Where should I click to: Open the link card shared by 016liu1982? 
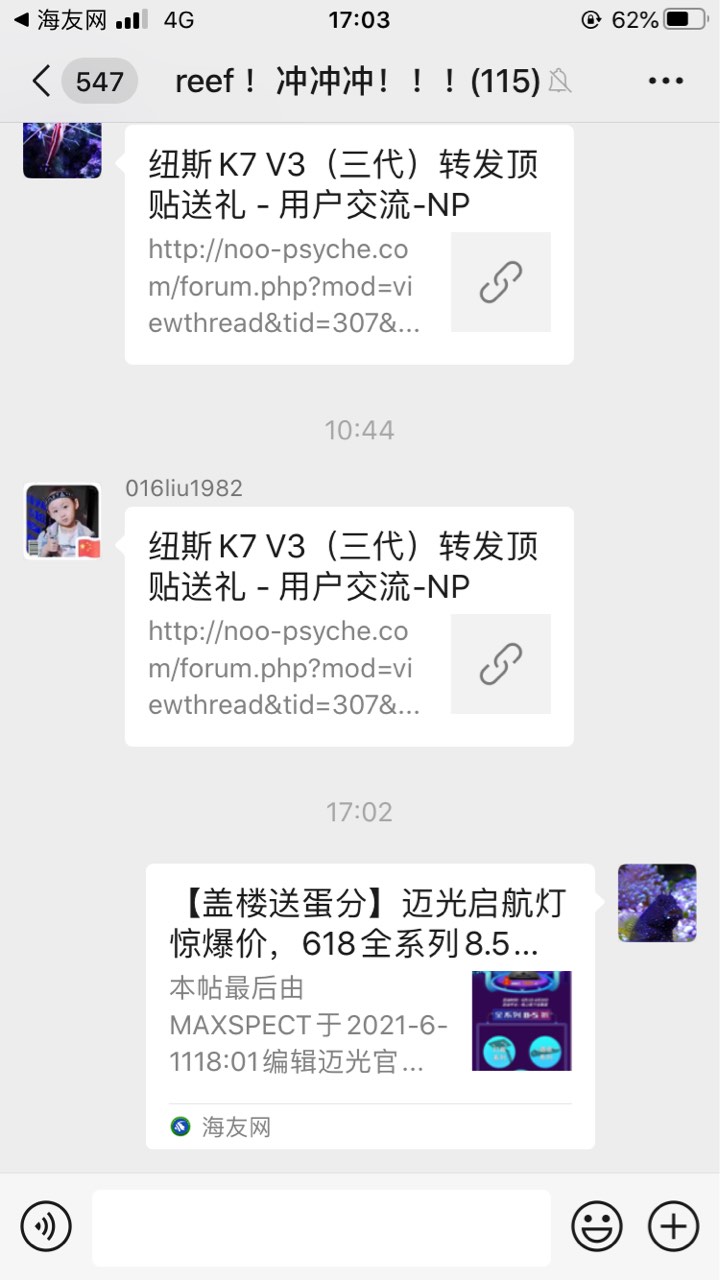[349, 626]
